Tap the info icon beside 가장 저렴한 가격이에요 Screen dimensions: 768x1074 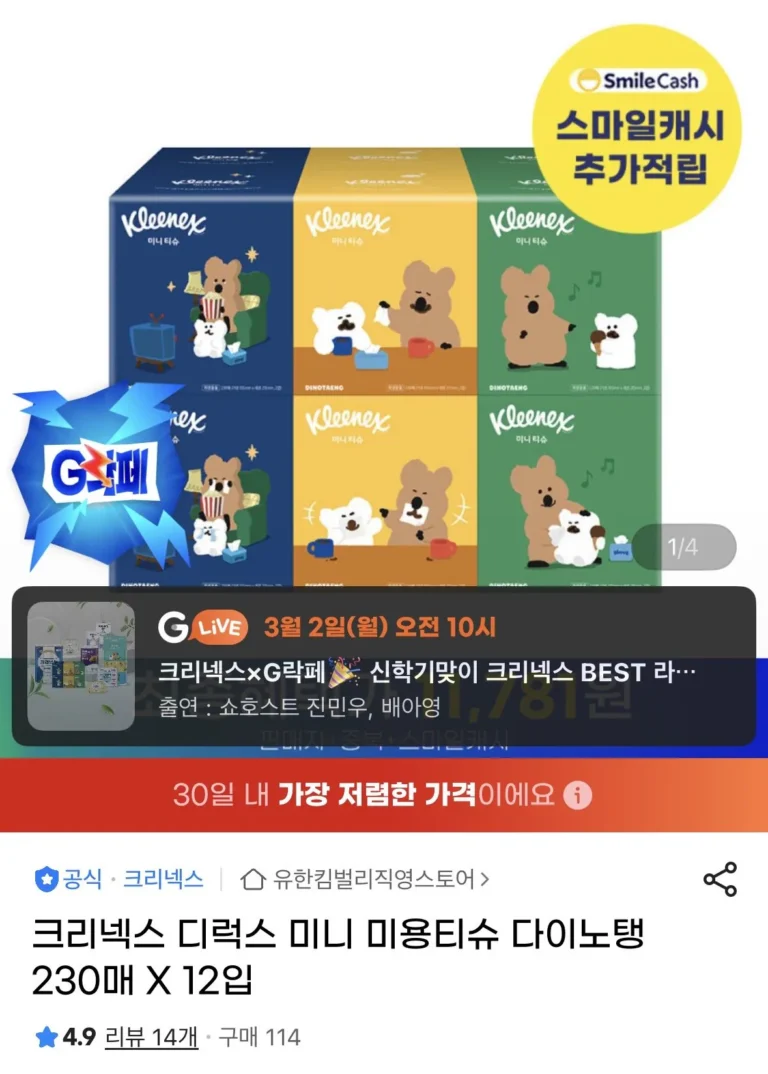coord(578,796)
